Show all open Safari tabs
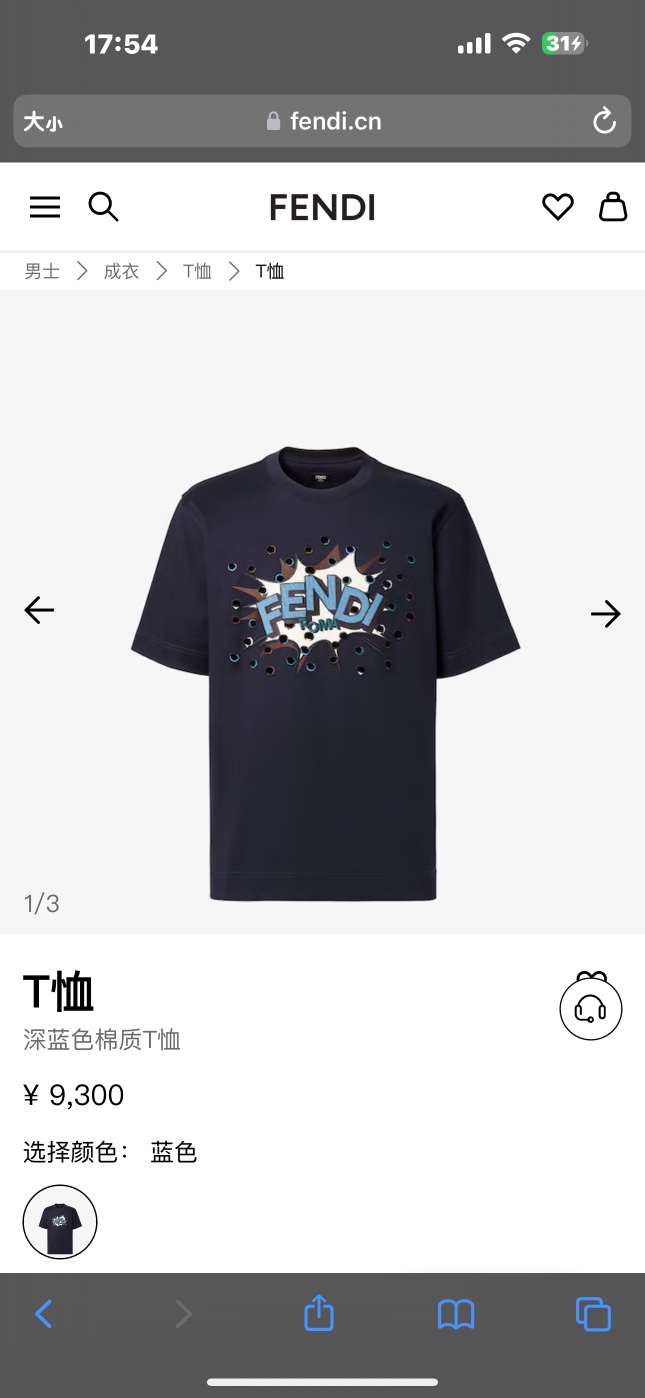Screen dimensions: 645x1398 point(593,1313)
